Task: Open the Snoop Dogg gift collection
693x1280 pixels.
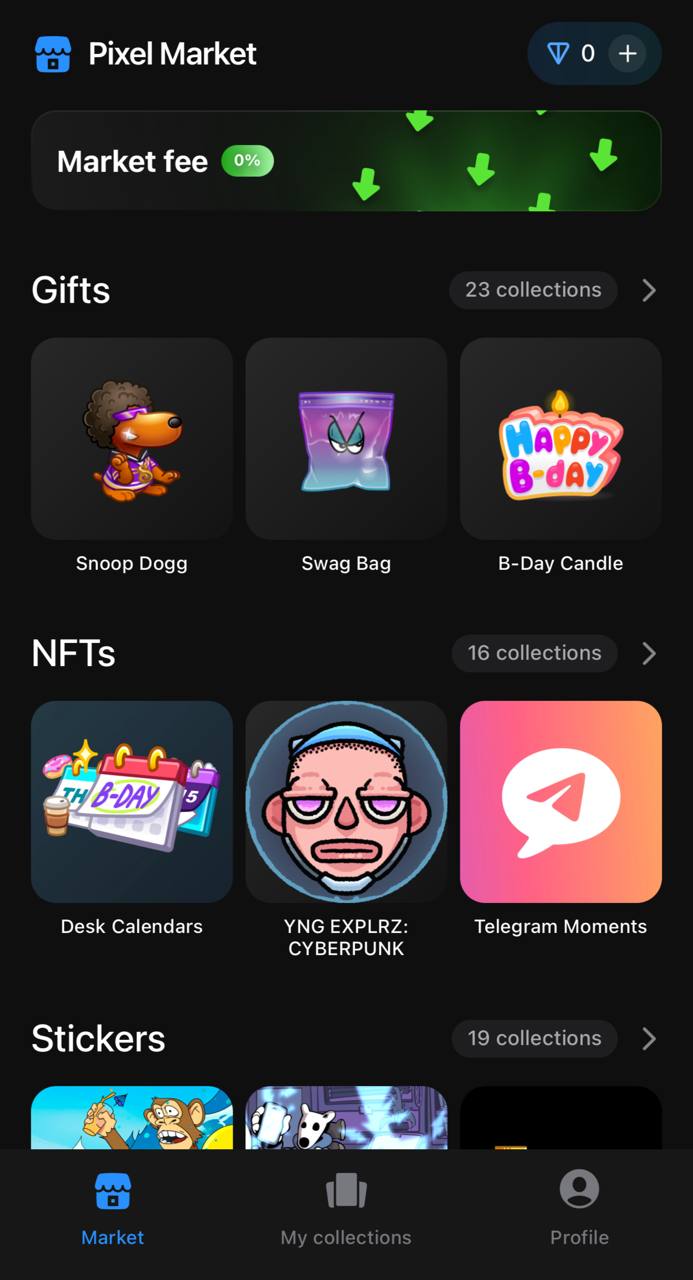Action: 132,440
